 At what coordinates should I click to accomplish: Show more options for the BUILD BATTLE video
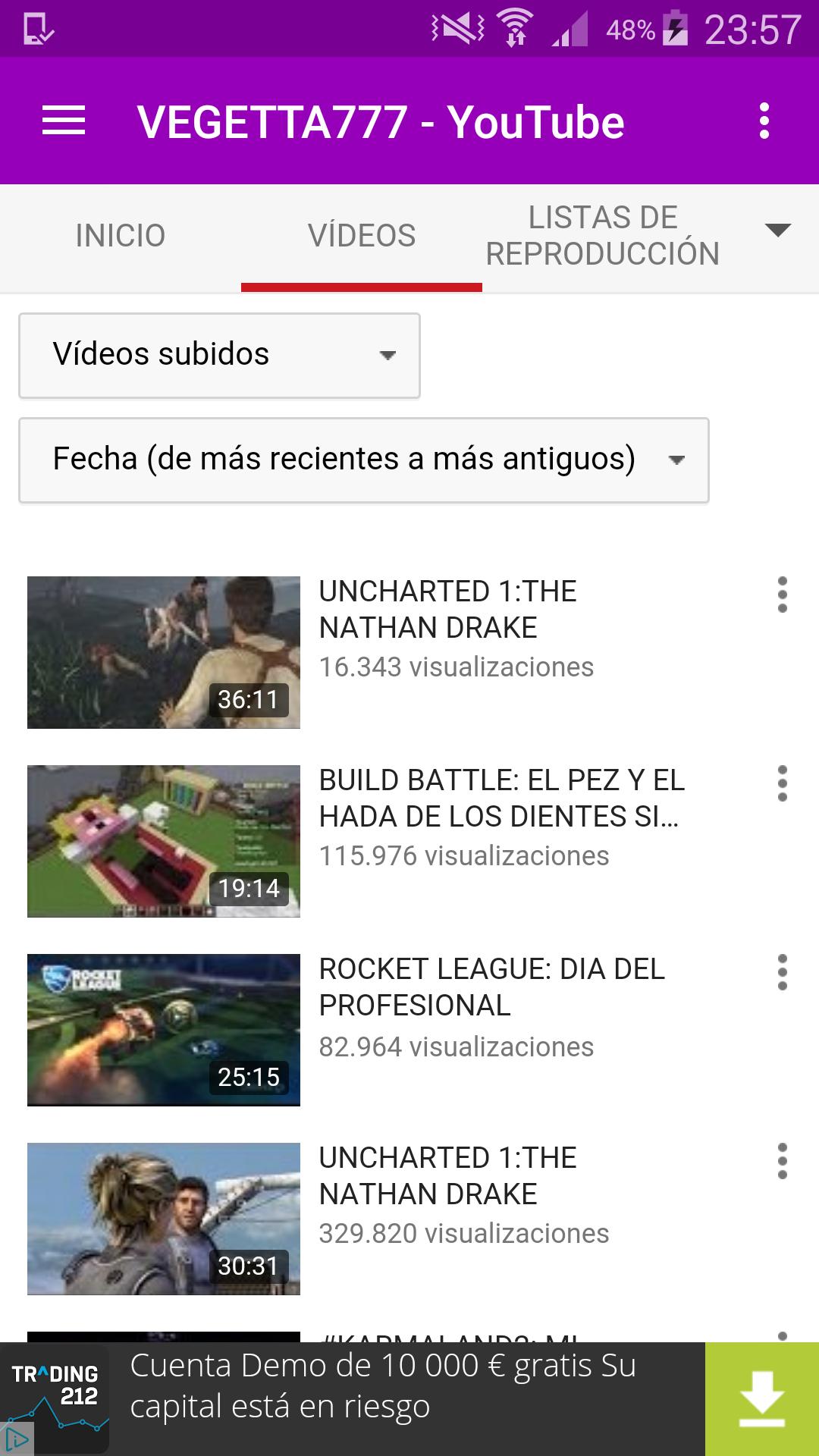click(782, 783)
